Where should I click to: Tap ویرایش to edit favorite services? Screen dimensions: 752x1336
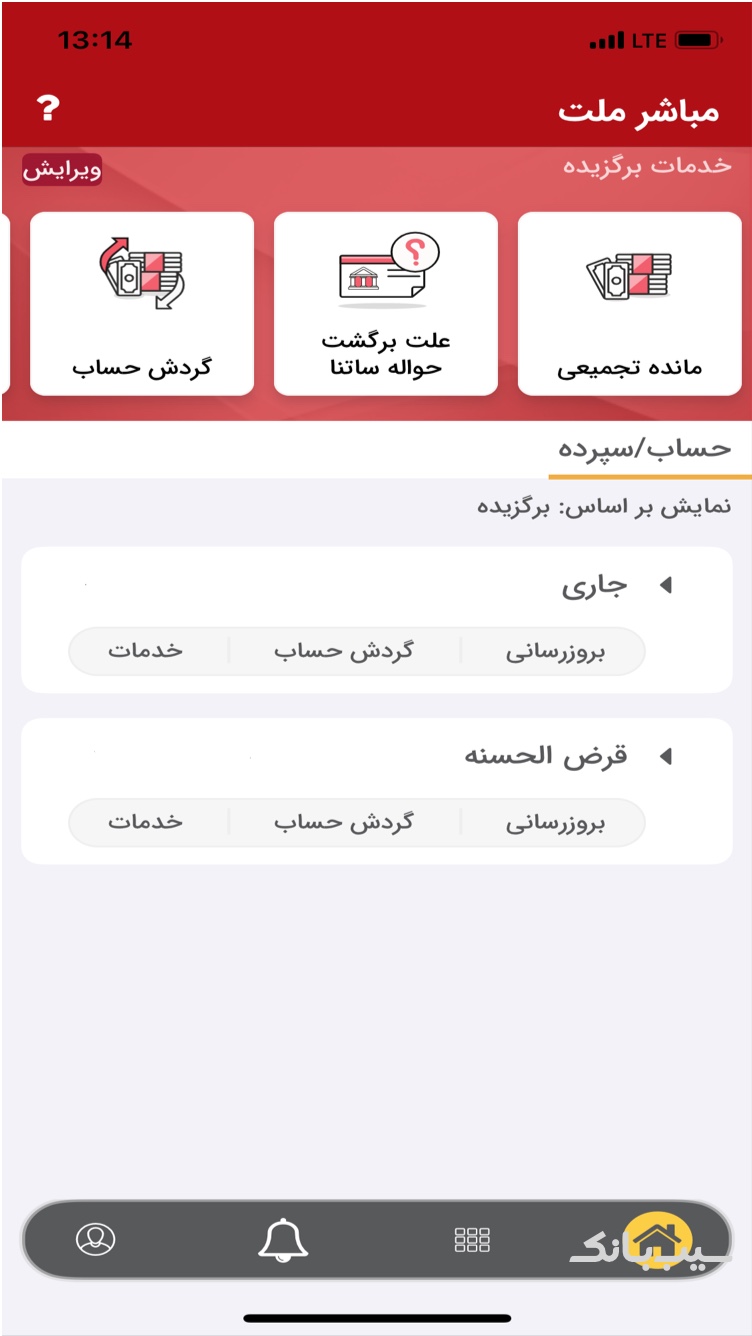click(62, 171)
